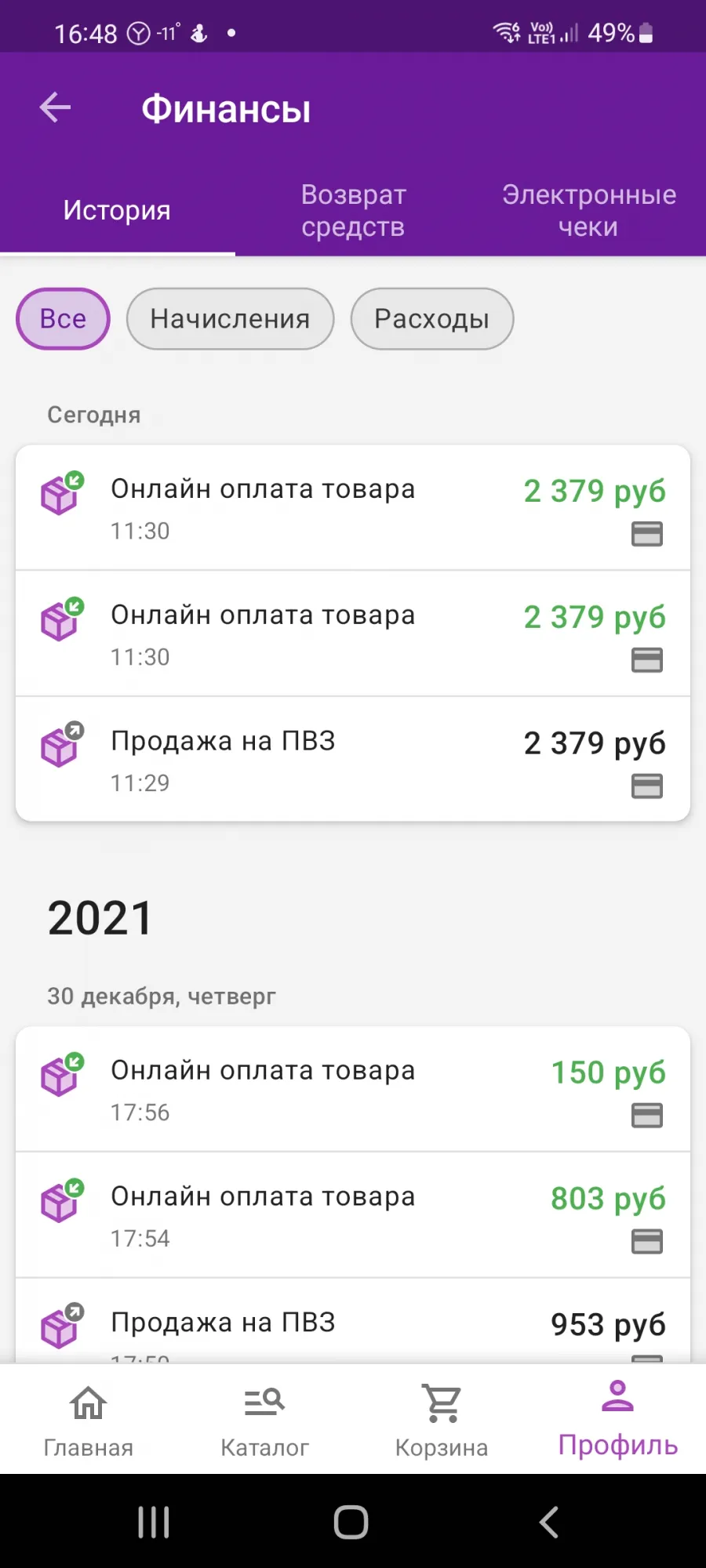
Task: Filter by Начисления chip
Action: (230, 318)
